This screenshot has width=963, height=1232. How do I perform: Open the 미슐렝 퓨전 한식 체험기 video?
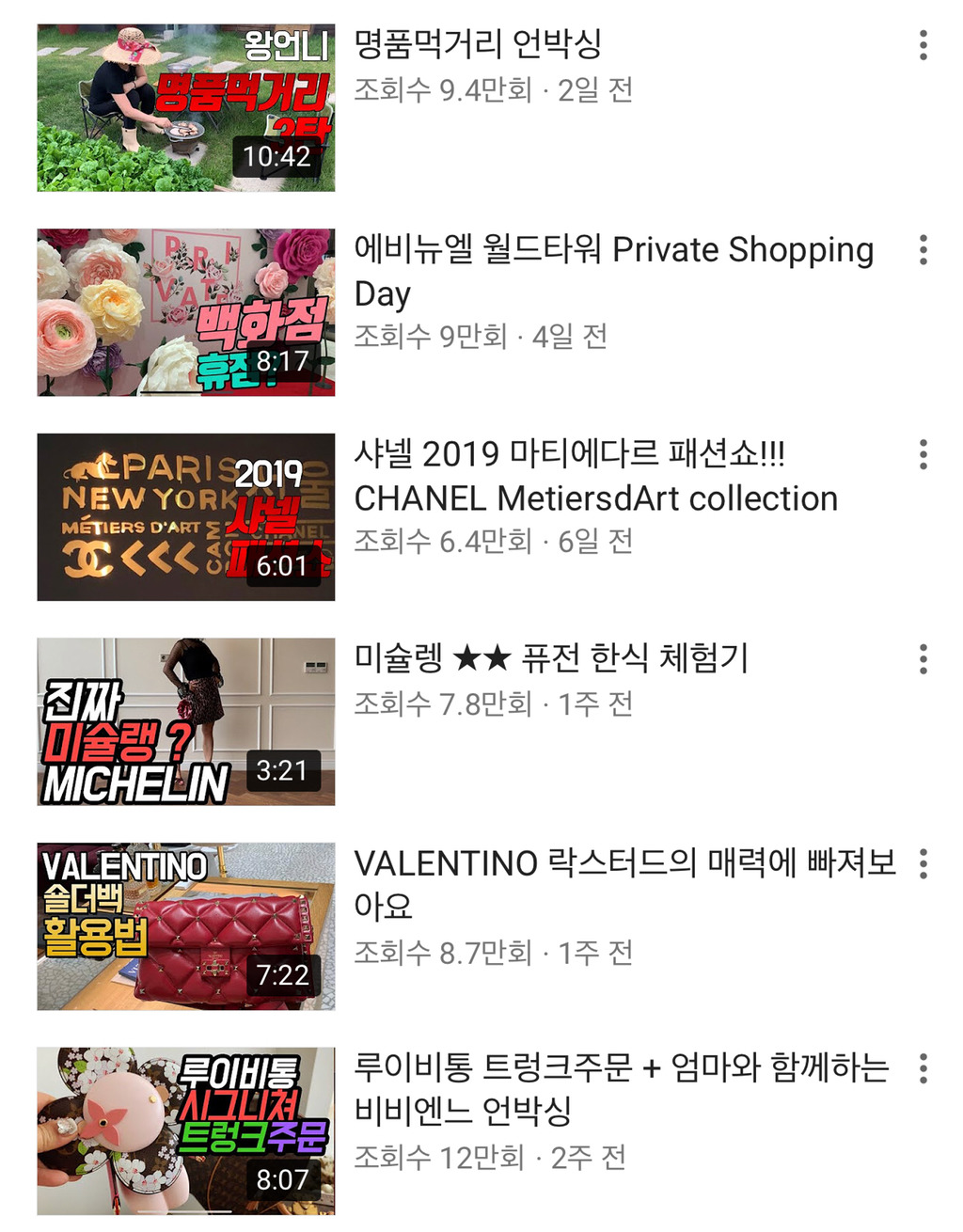click(x=186, y=721)
